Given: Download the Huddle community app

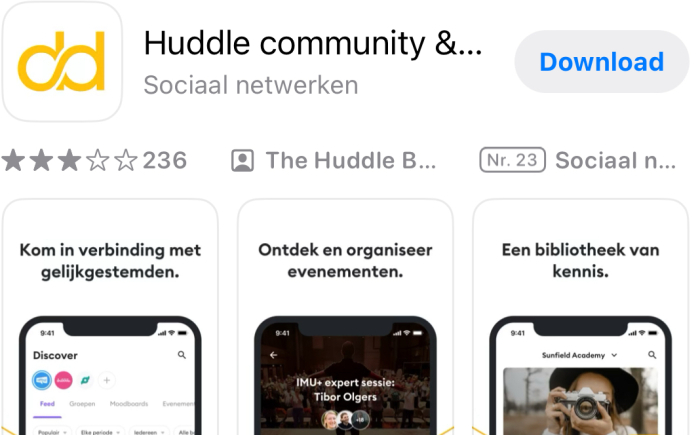Looking at the screenshot, I should (x=601, y=62).
